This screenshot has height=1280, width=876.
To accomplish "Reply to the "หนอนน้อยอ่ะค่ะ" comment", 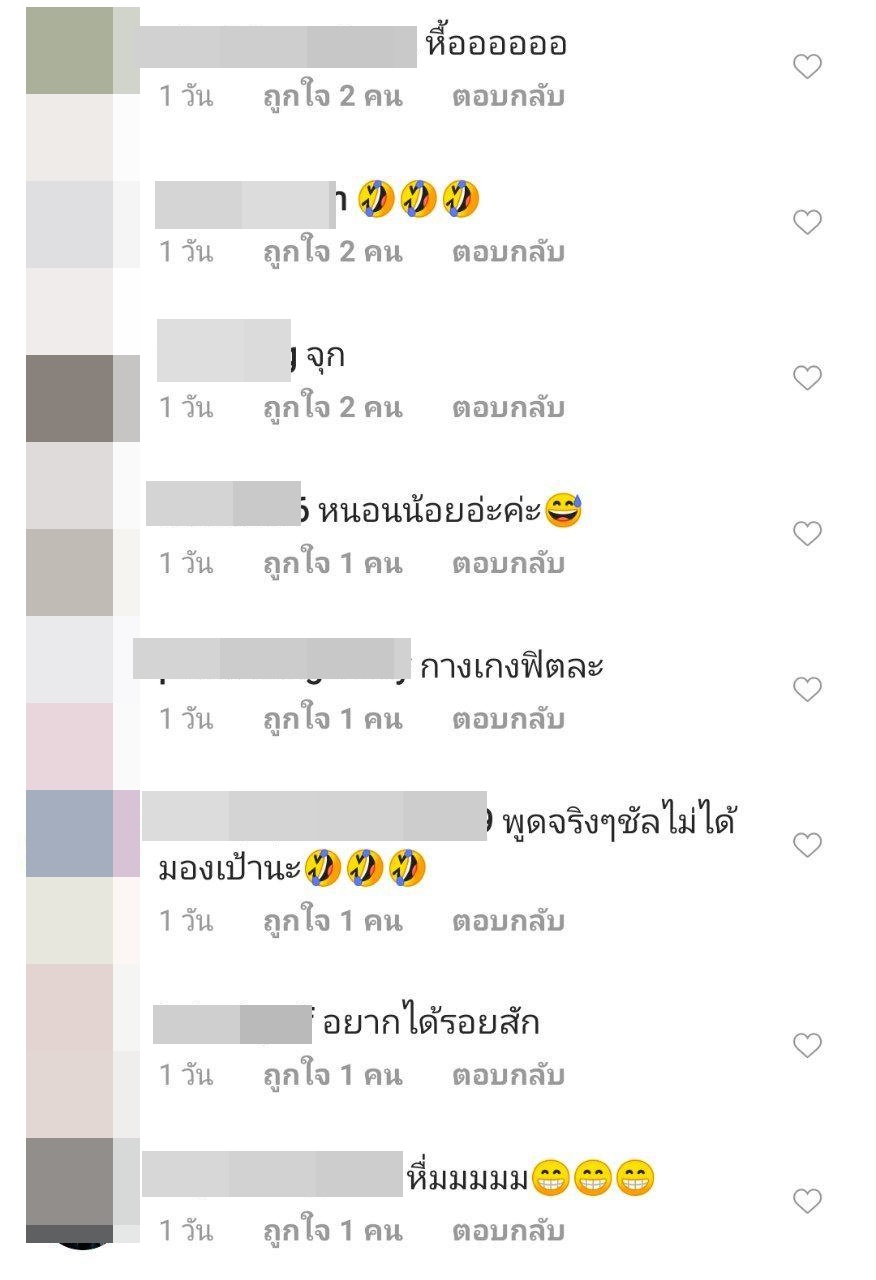I will point(508,564).
